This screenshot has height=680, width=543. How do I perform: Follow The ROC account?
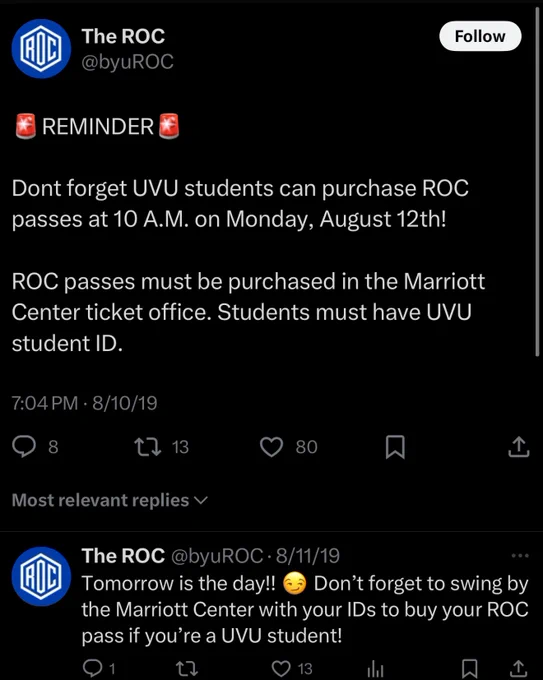pos(480,36)
